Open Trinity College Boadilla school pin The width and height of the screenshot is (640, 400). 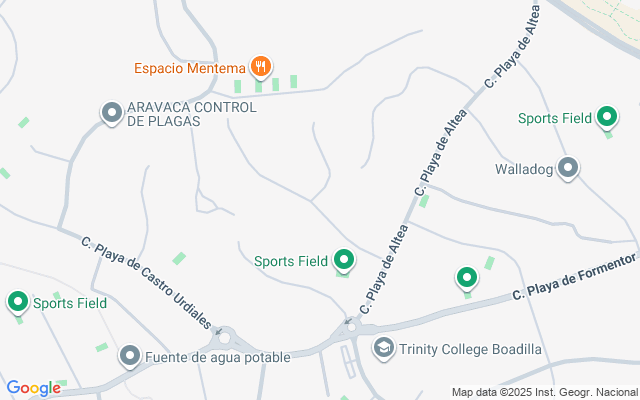point(384,349)
